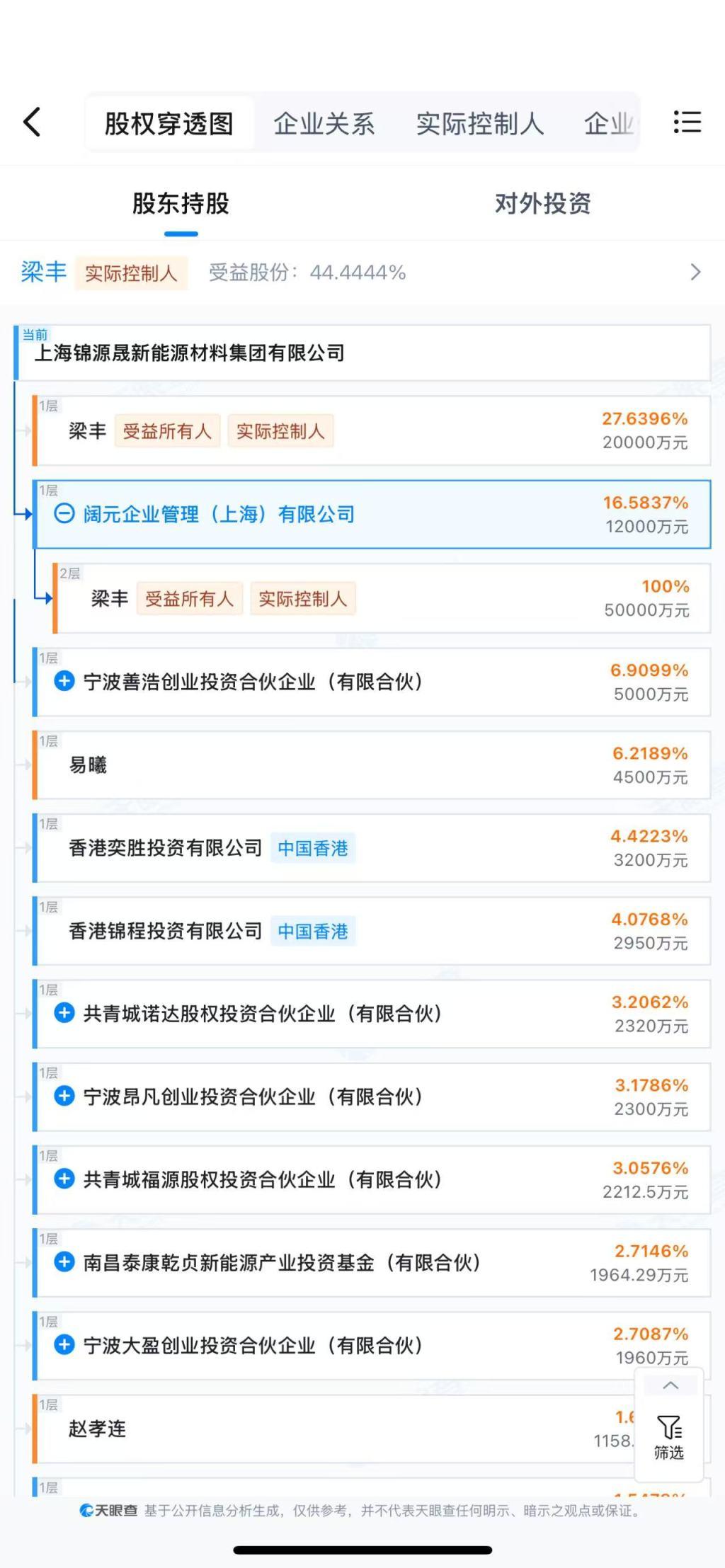Open 香港锦程投资有限公司 shareholder entry

click(165, 931)
